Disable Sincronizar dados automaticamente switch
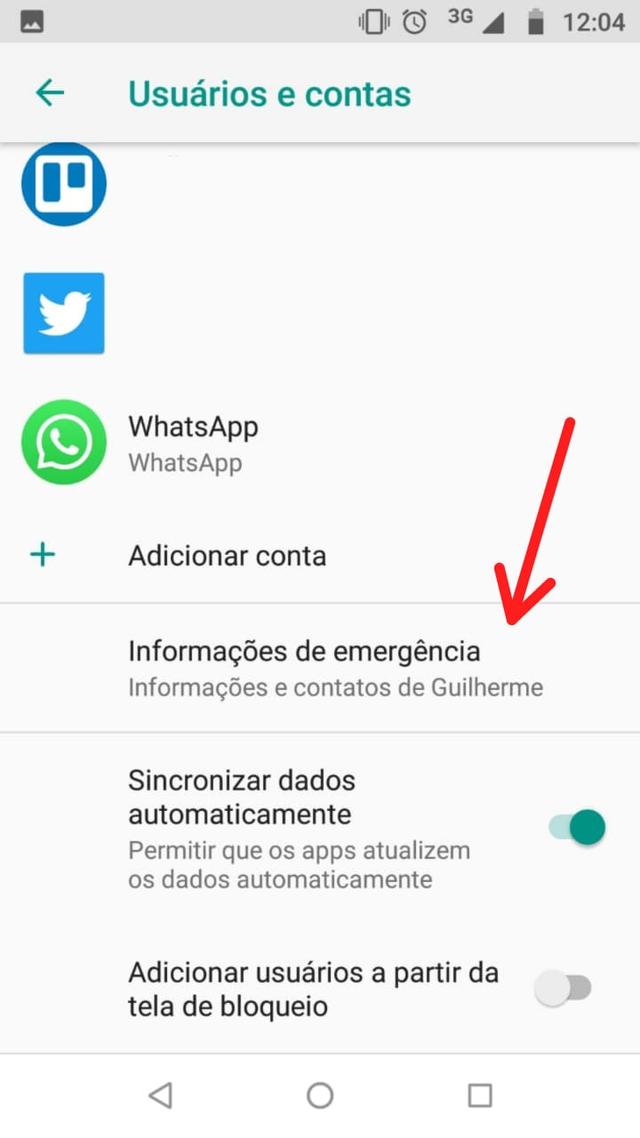This screenshot has width=640, height=1138. [x=577, y=828]
